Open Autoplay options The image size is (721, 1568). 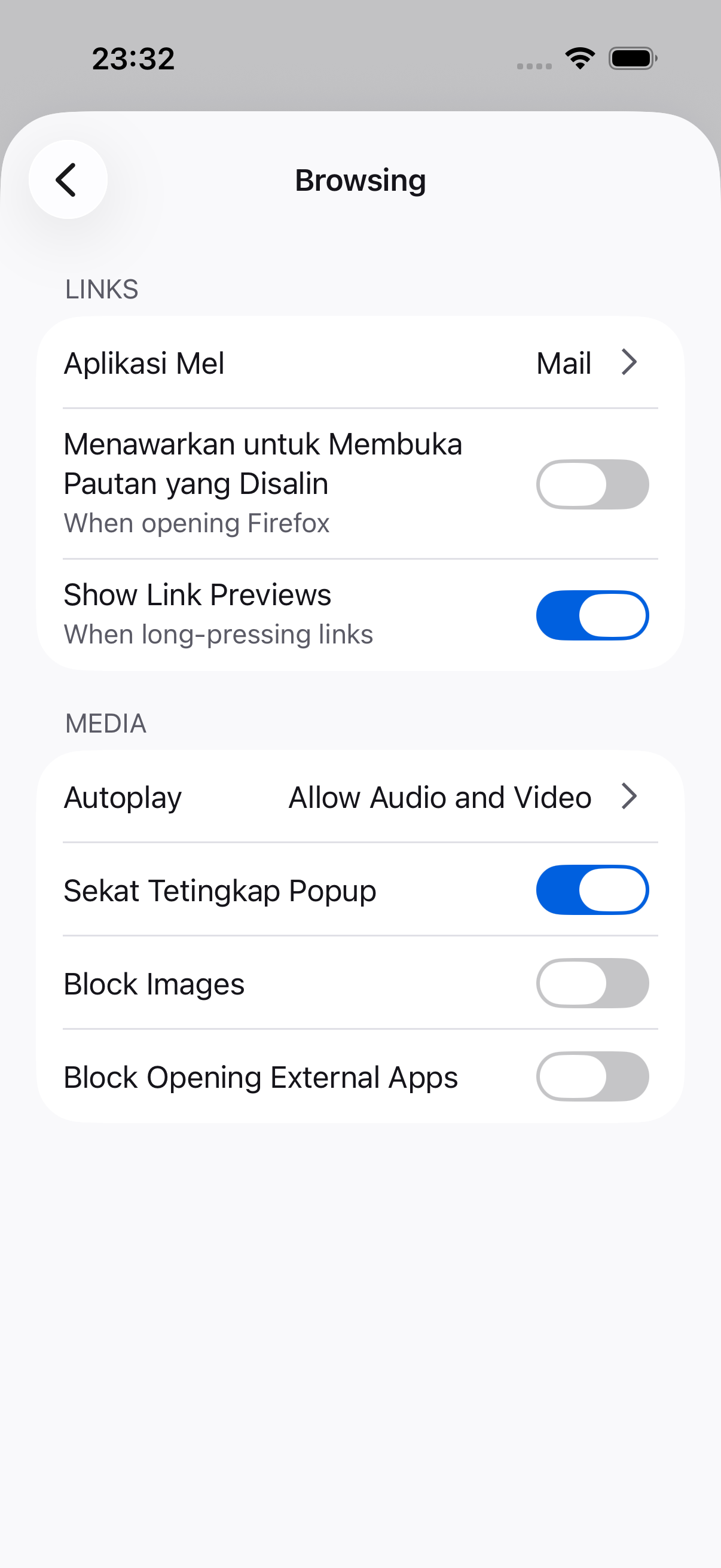[360, 797]
